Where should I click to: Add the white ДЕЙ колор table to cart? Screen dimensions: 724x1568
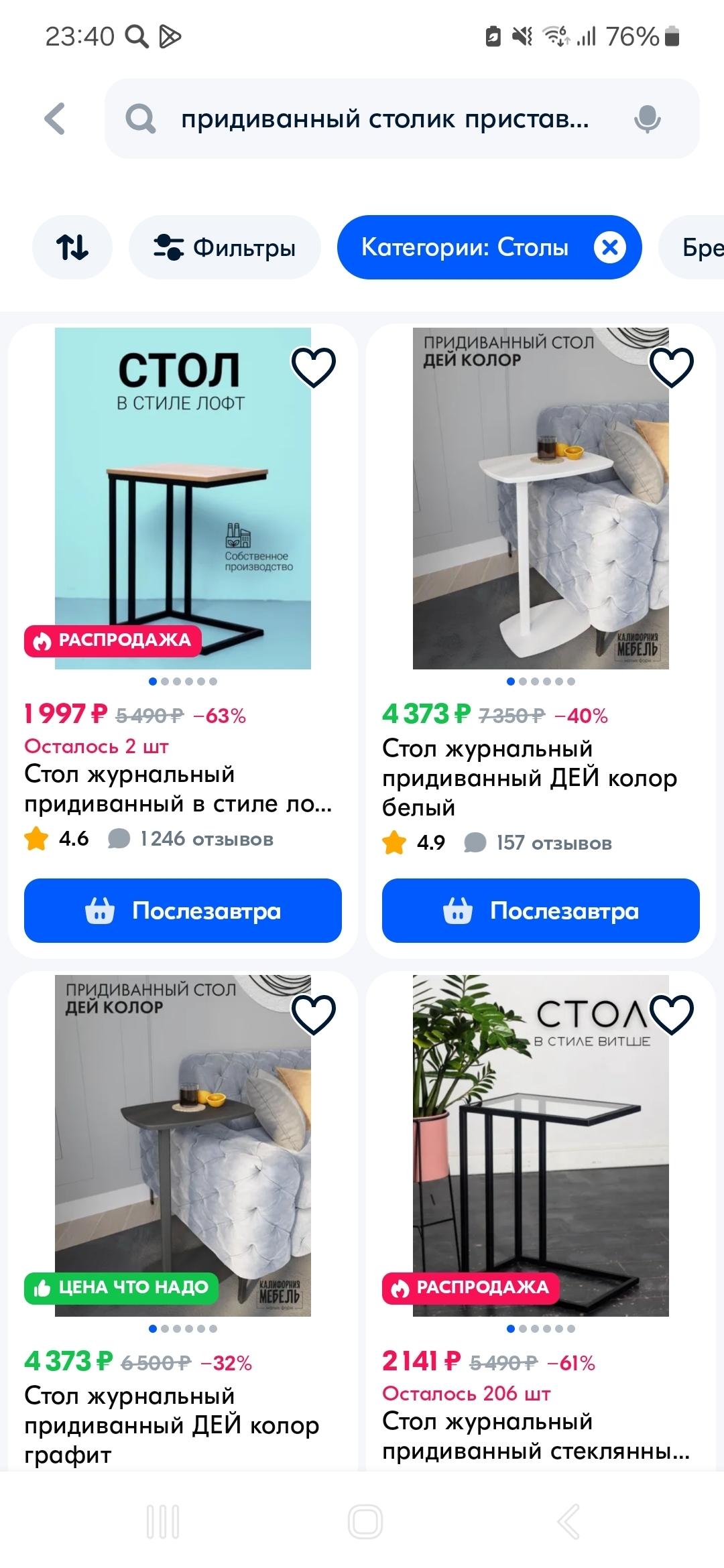[540, 911]
